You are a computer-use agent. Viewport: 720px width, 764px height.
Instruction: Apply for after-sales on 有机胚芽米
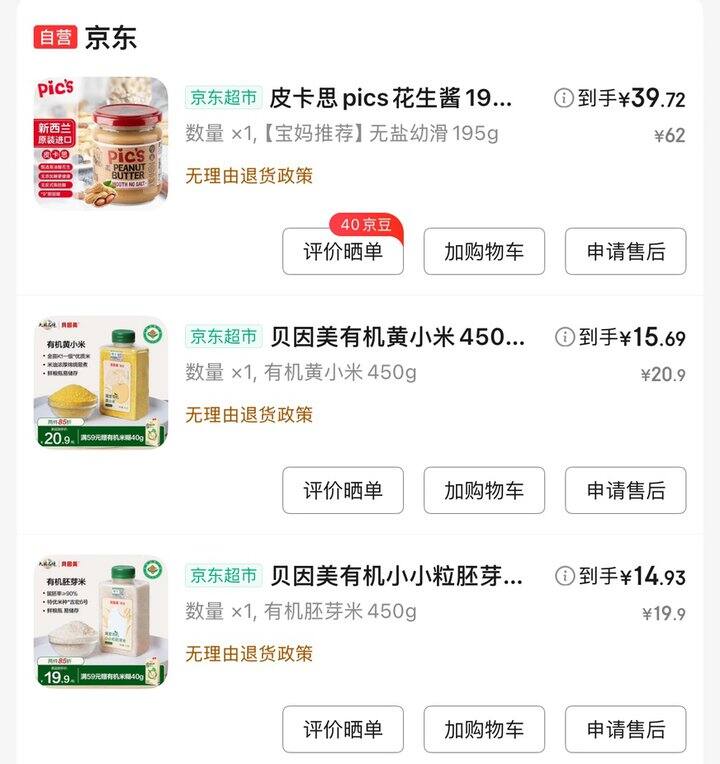(x=626, y=730)
